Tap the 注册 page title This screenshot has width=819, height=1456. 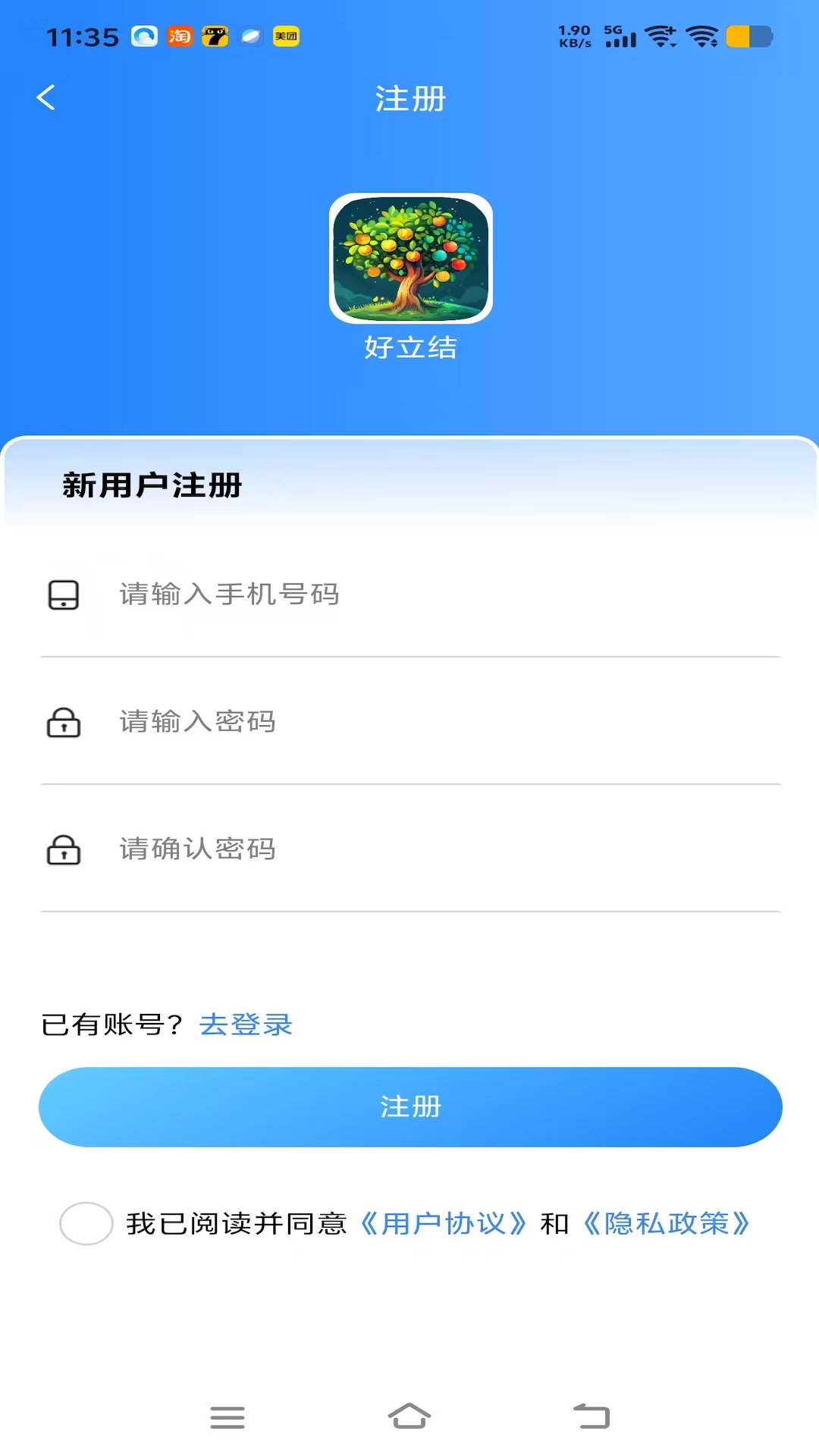pyautogui.click(x=409, y=99)
